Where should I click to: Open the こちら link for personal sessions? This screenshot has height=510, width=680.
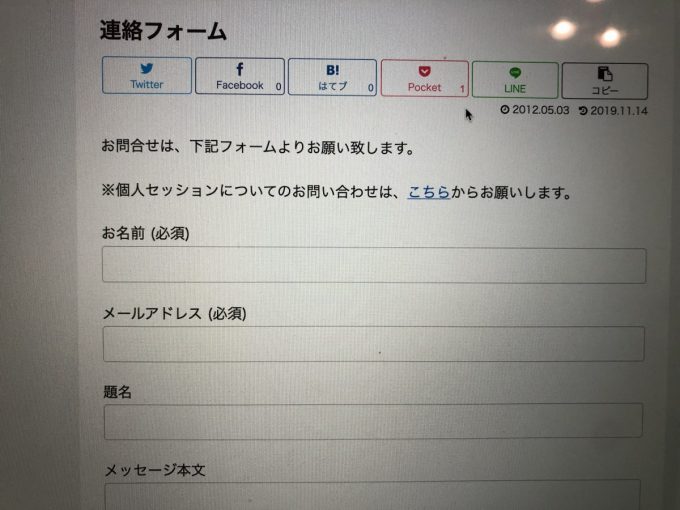[x=428, y=192]
